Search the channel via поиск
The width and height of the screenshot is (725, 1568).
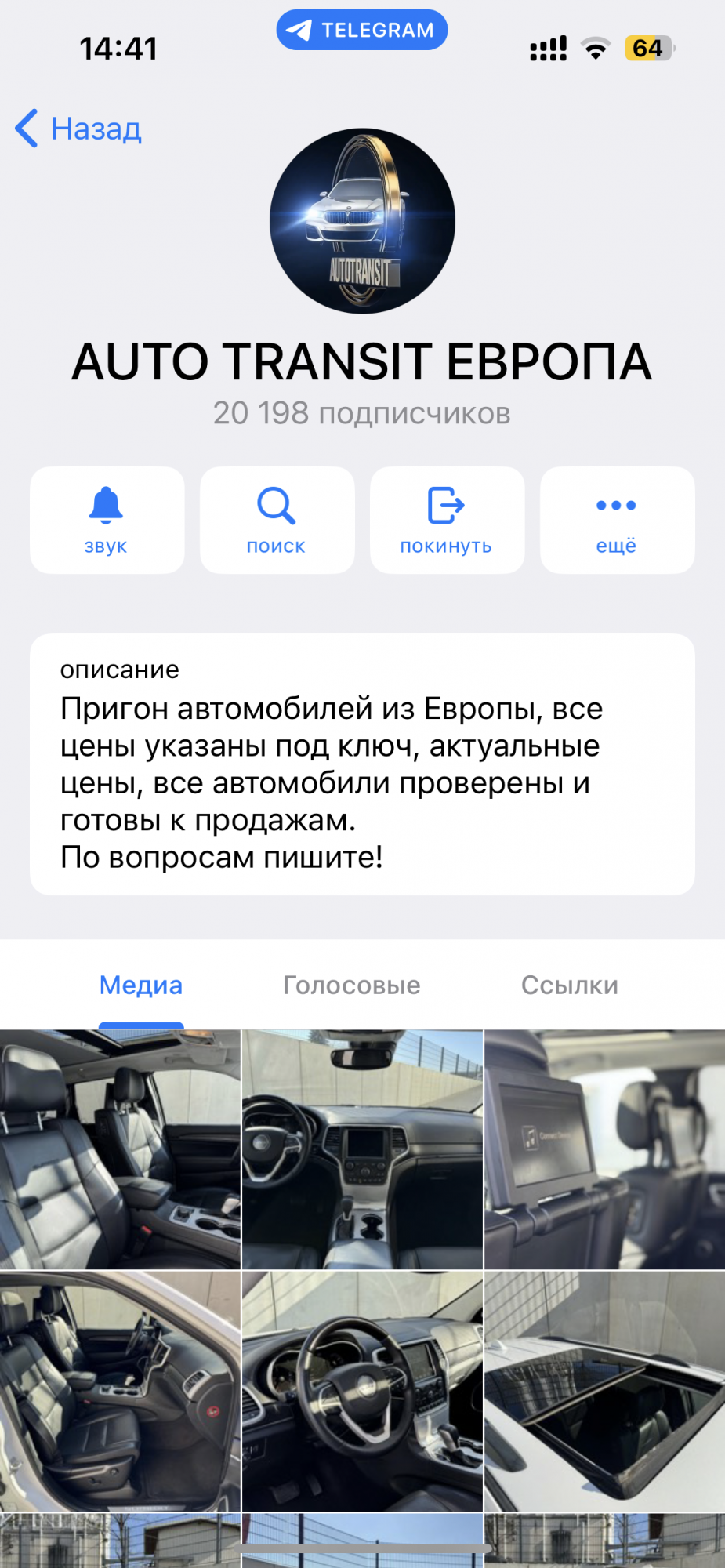[x=277, y=520]
